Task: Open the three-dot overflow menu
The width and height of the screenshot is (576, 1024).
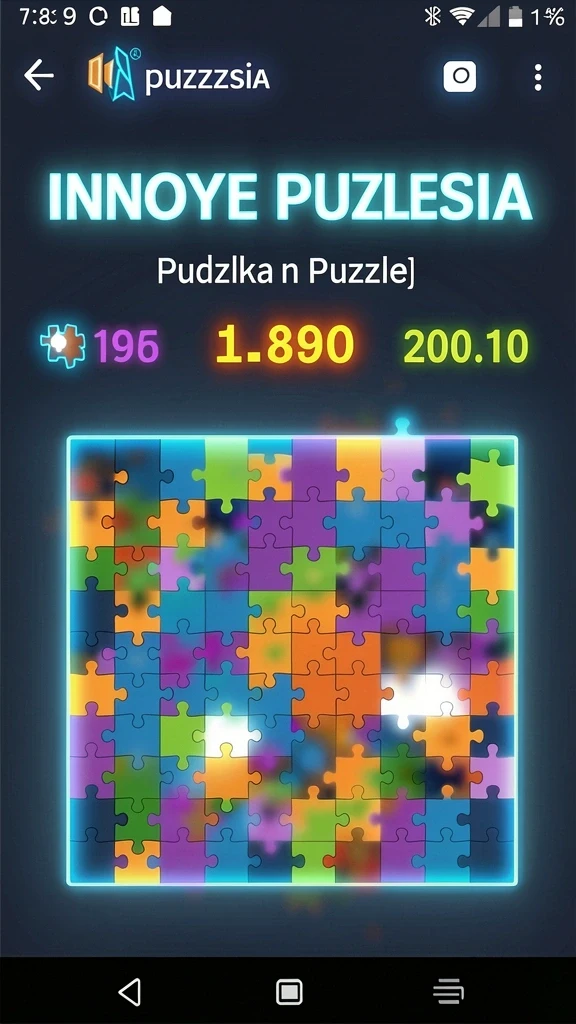Action: coord(537,77)
